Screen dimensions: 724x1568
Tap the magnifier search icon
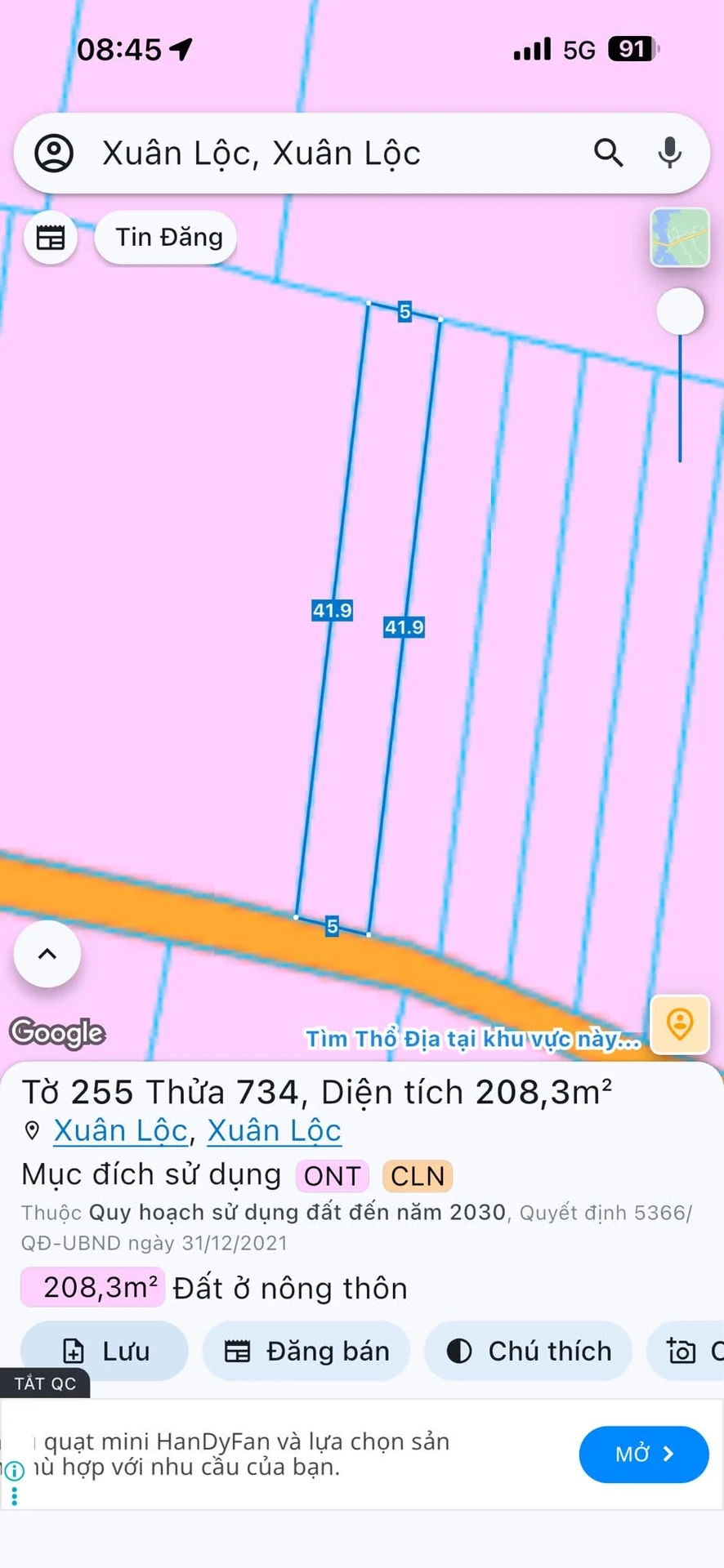pyautogui.click(x=608, y=153)
